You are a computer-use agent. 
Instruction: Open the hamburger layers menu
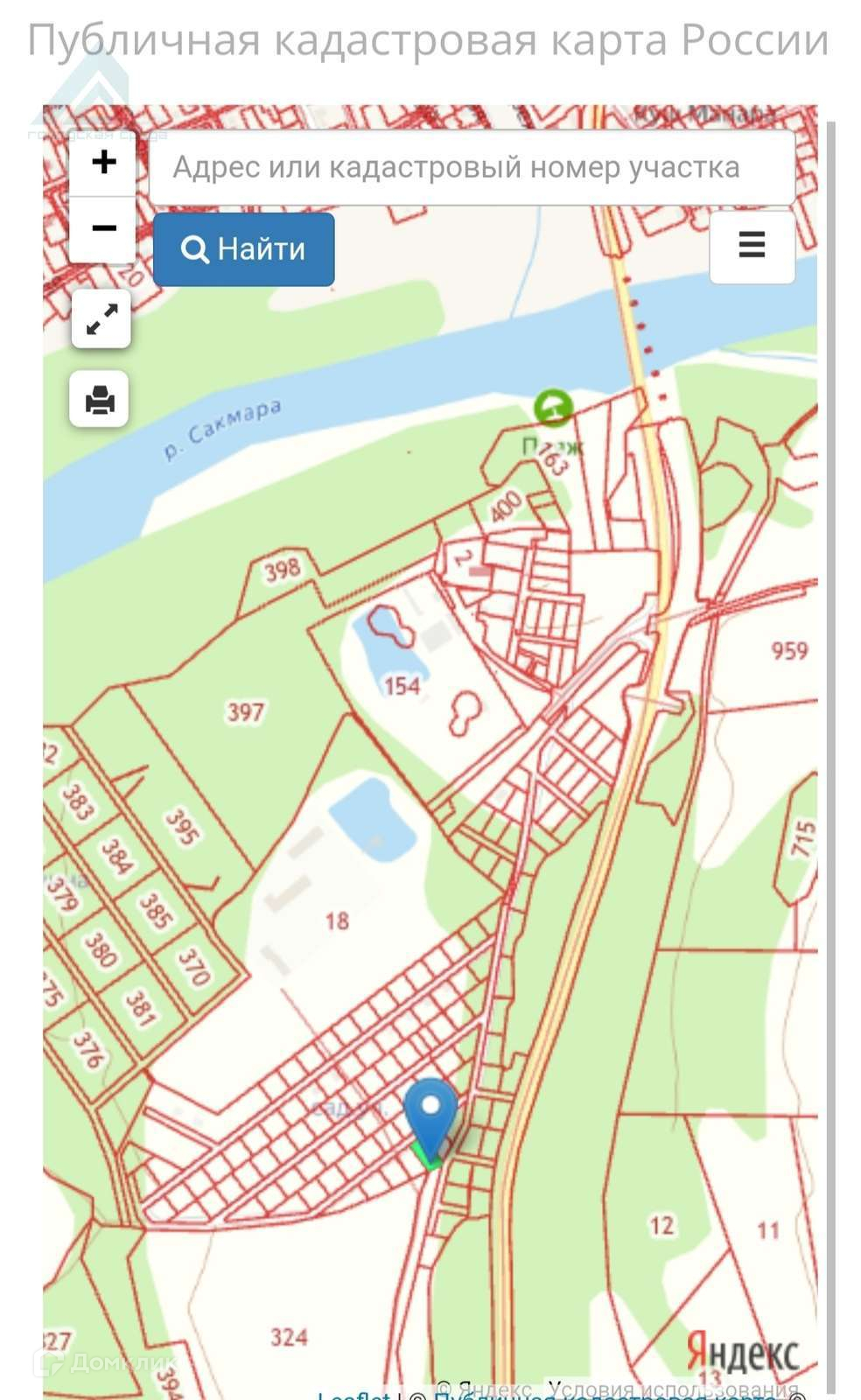pos(752,245)
